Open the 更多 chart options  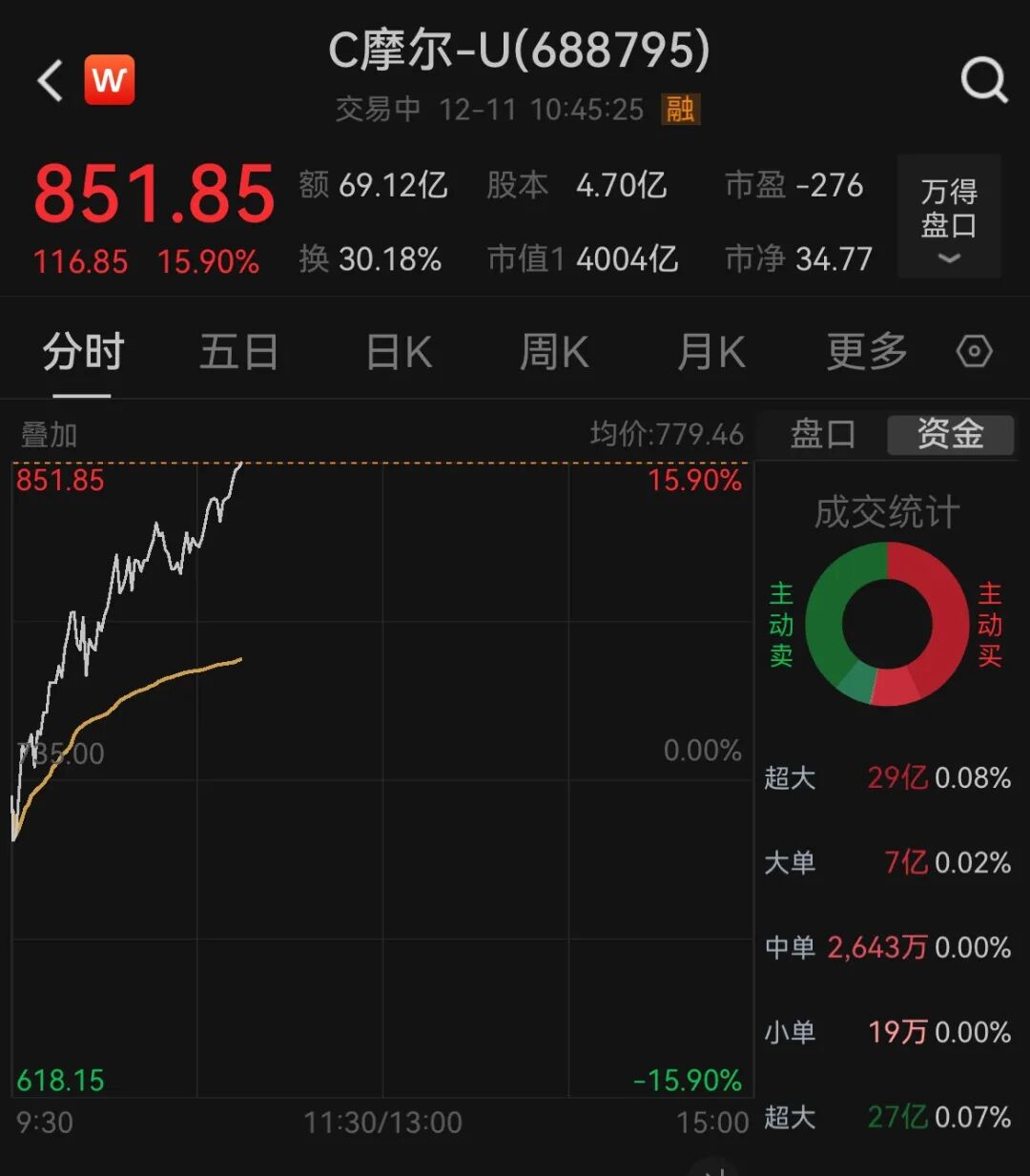tap(866, 352)
